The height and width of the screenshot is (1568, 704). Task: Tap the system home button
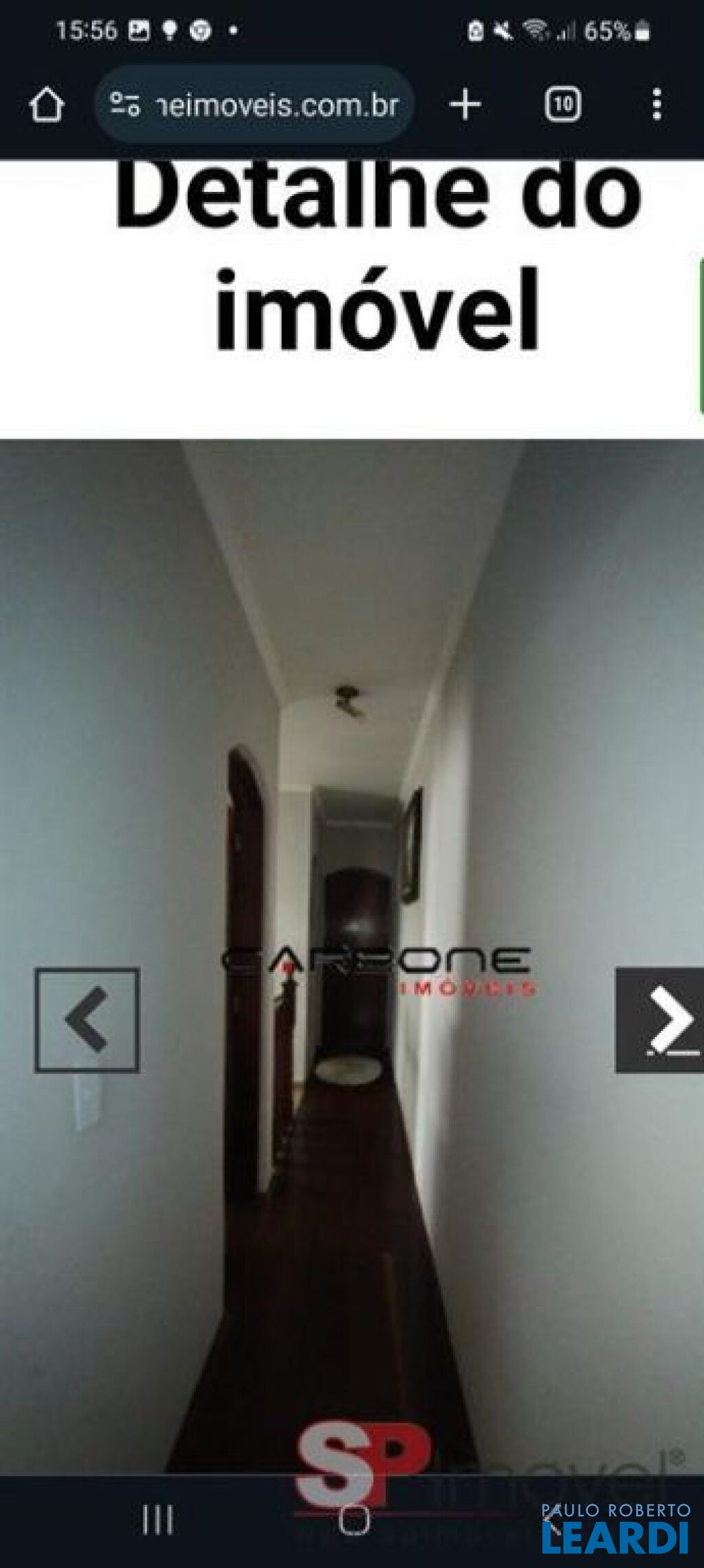354,1518
